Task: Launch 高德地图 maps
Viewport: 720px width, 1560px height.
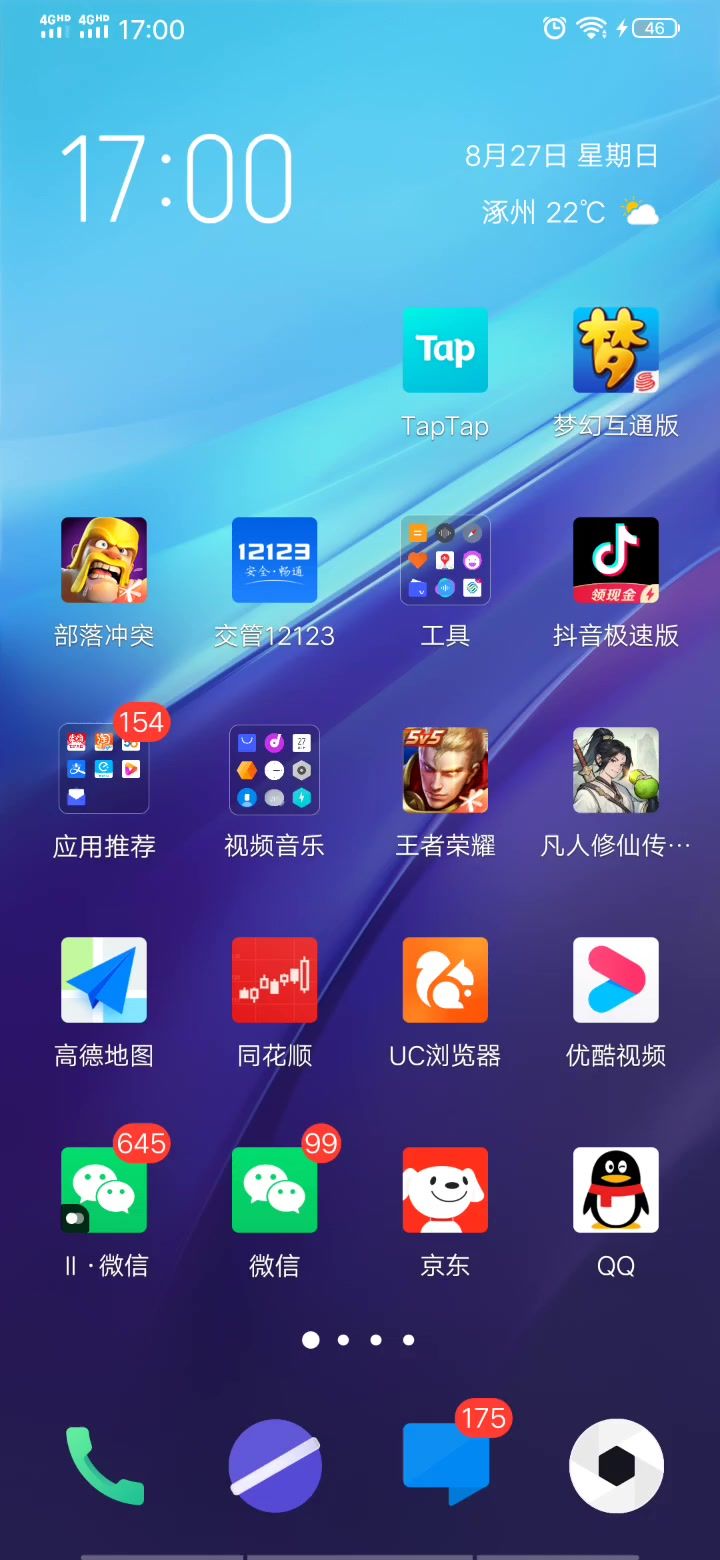Action: [104, 980]
